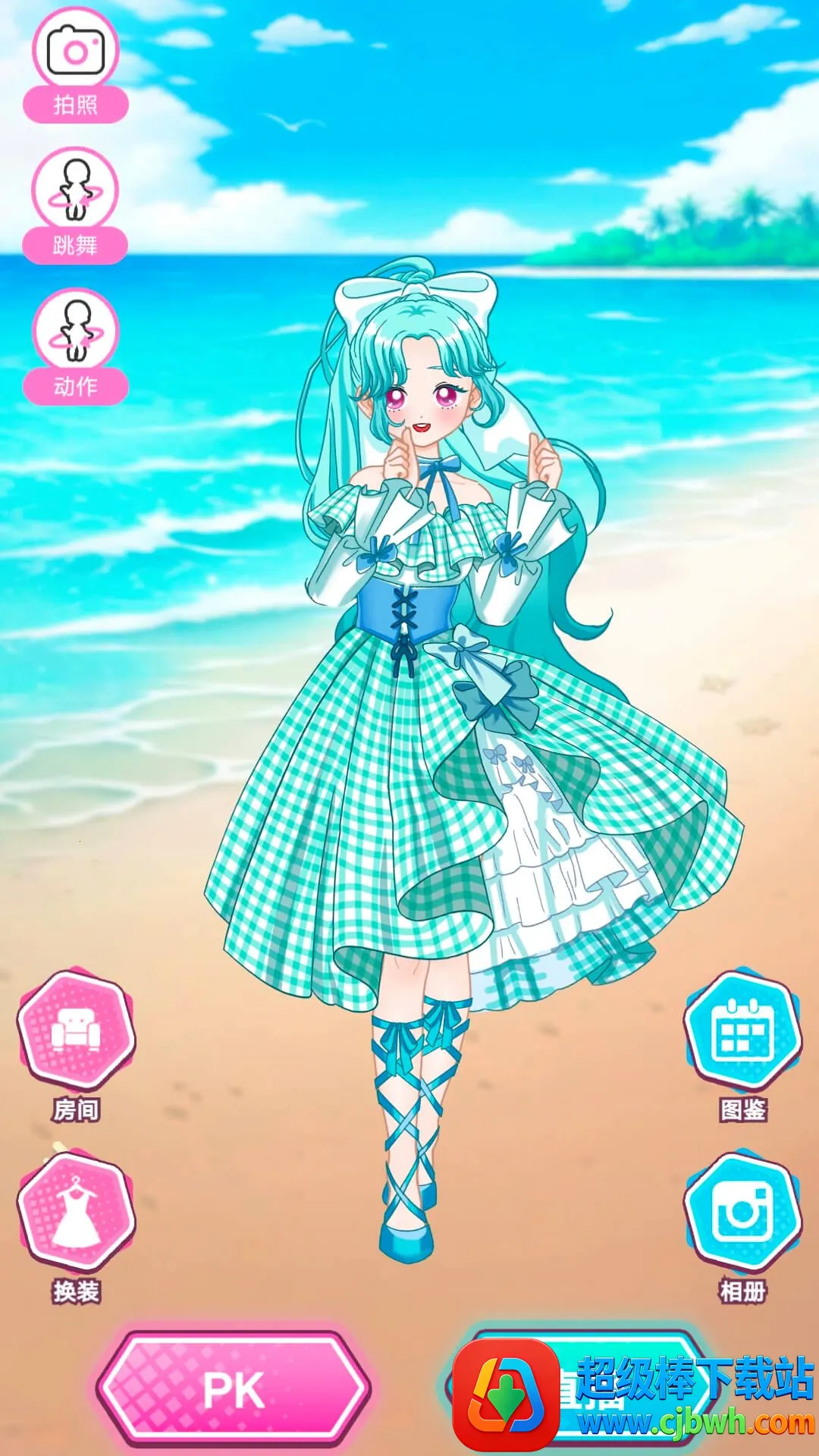
Task: Open the 换装 dress-up wardrobe
Action: 76,1213
